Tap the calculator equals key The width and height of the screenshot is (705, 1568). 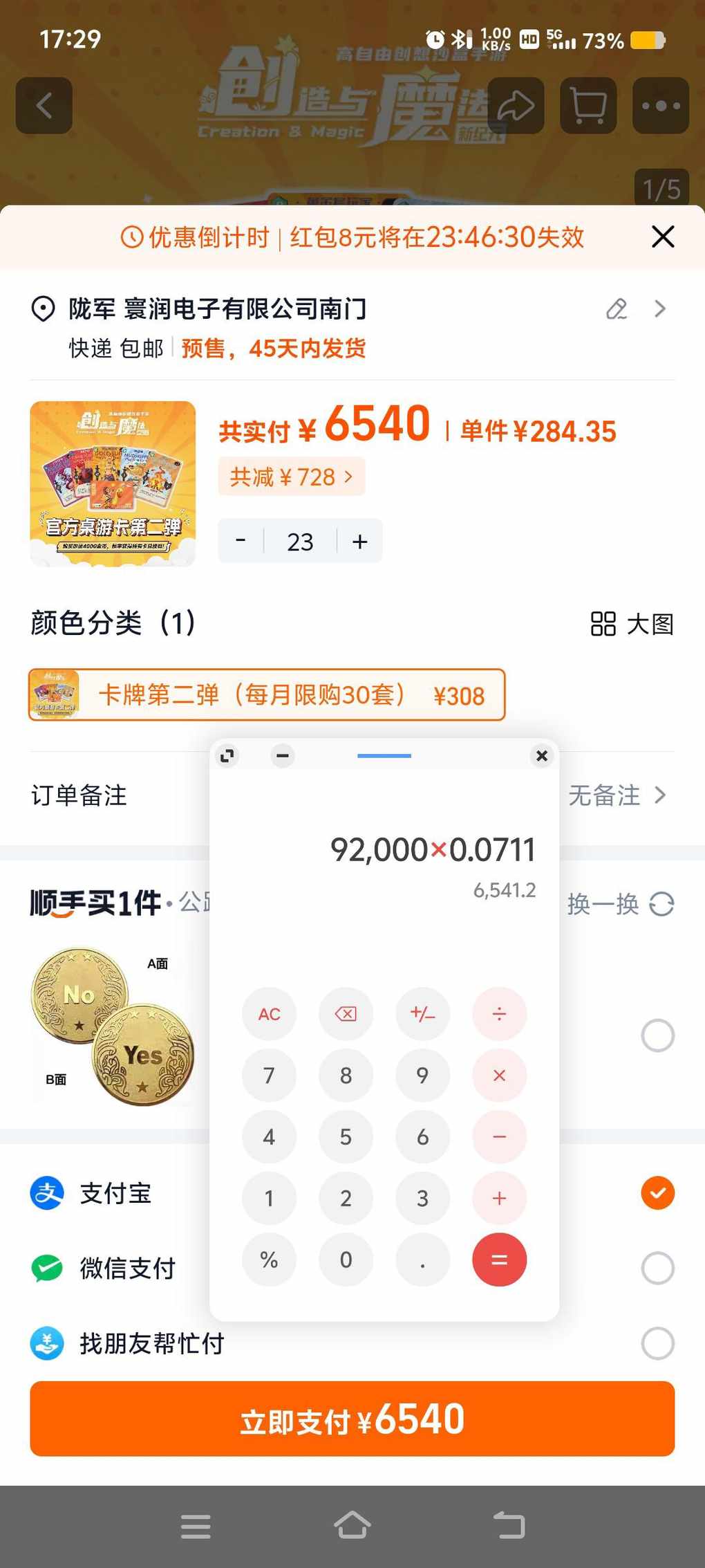click(499, 1260)
